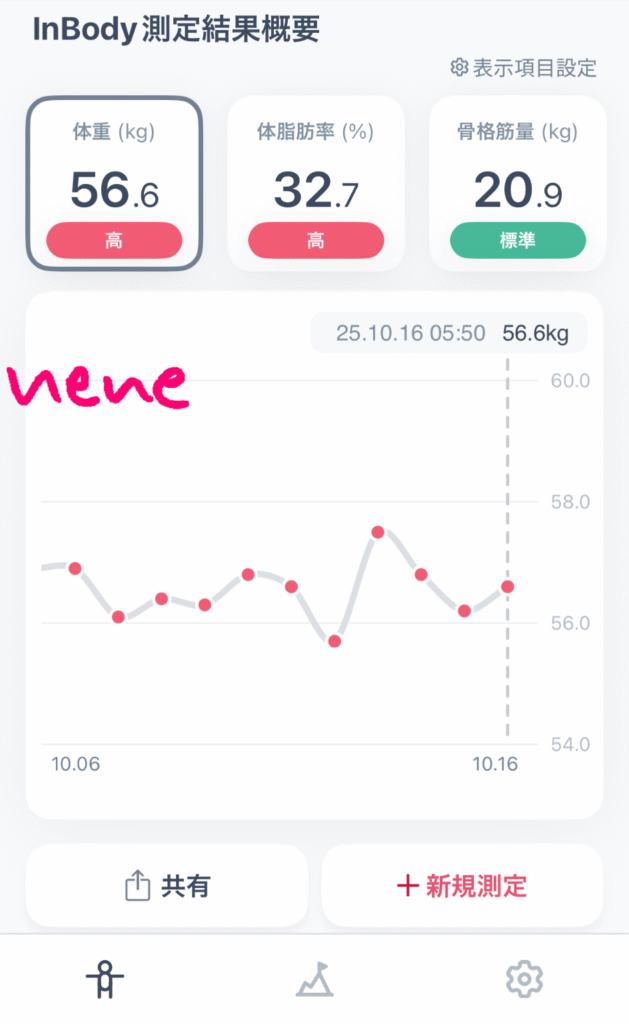629x1024 pixels.
Task: Select the 骨格筋量 (kg) card
Action: [518, 183]
